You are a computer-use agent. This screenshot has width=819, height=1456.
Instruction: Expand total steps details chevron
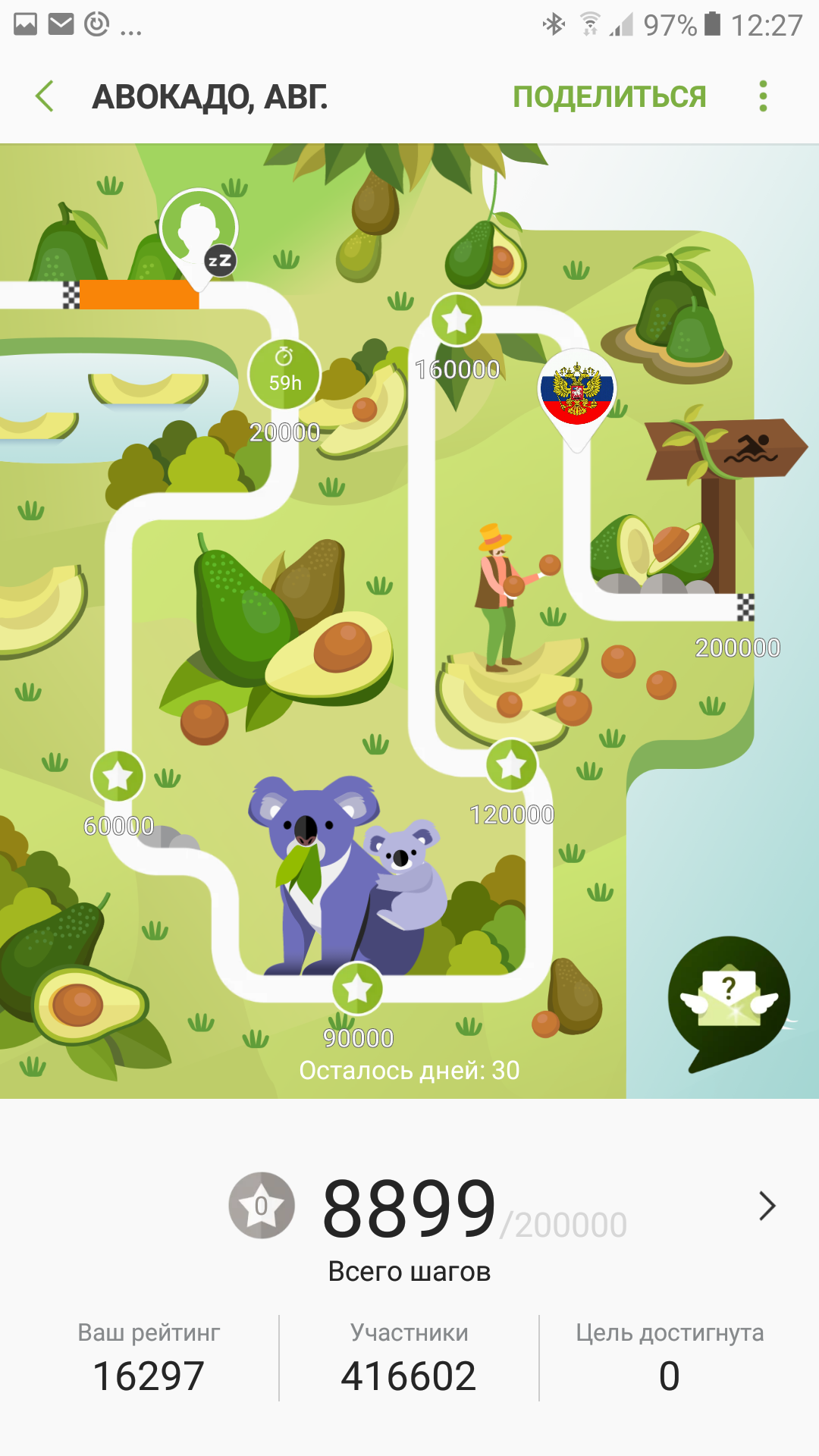[x=767, y=1206]
